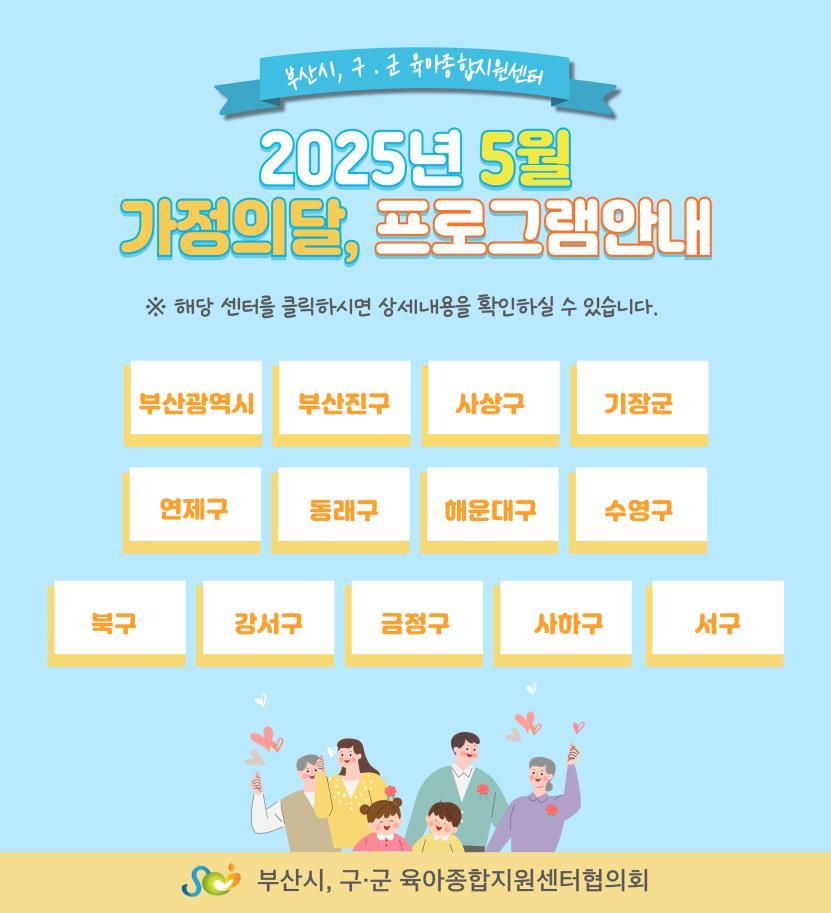Select the 수영구 center button
The image size is (831, 913).
(x=639, y=510)
